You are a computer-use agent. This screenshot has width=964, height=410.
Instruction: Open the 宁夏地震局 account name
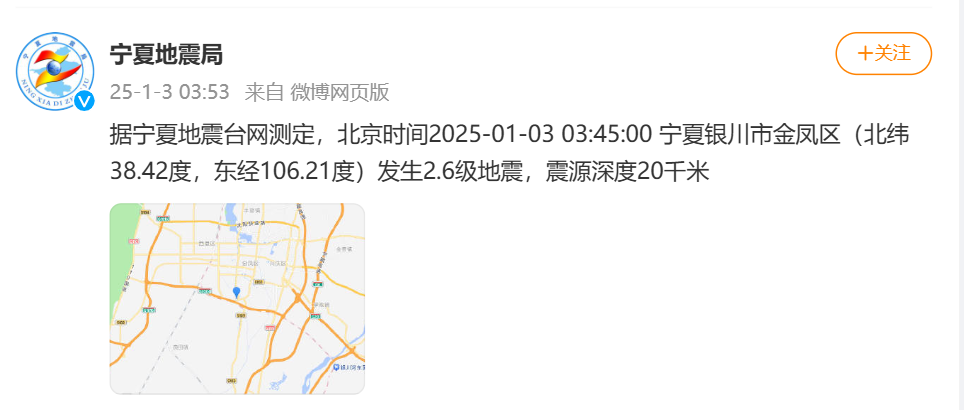click(166, 54)
